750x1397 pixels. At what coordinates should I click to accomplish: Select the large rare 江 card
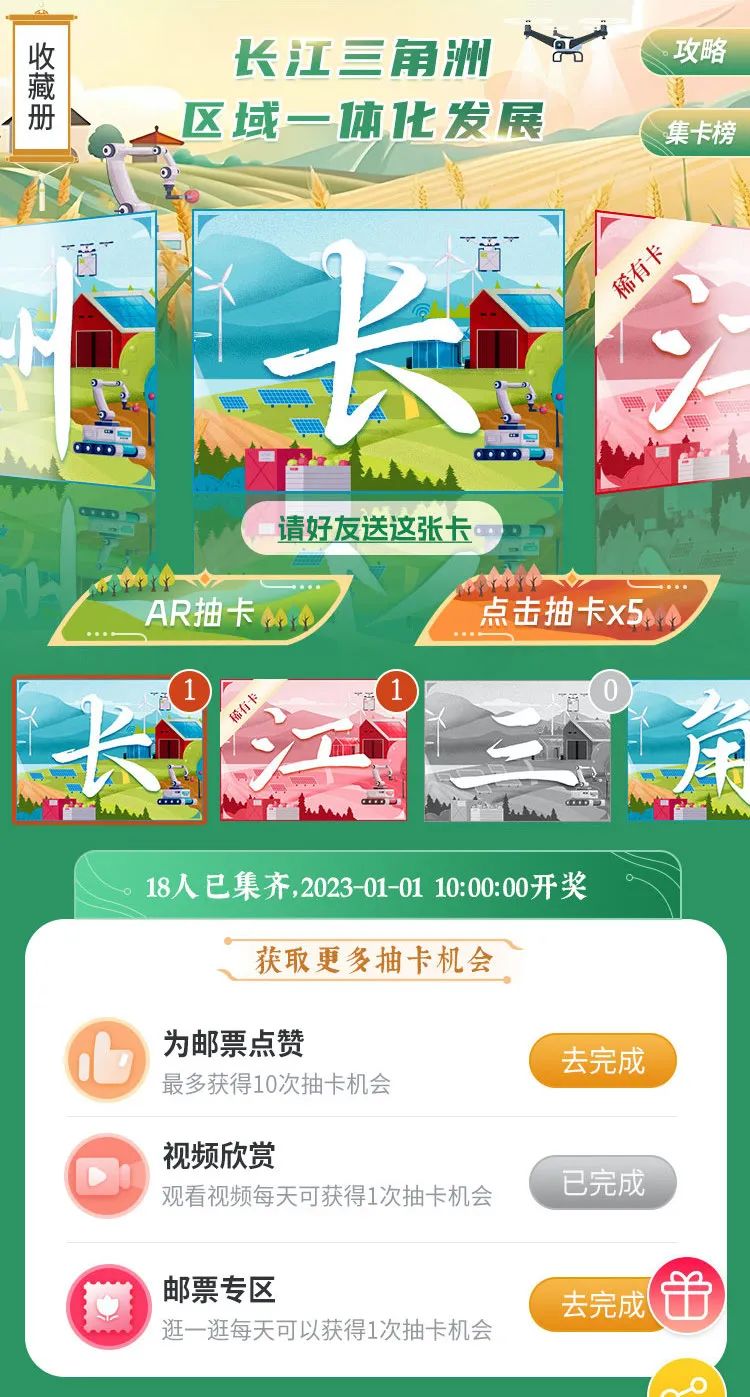675,350
